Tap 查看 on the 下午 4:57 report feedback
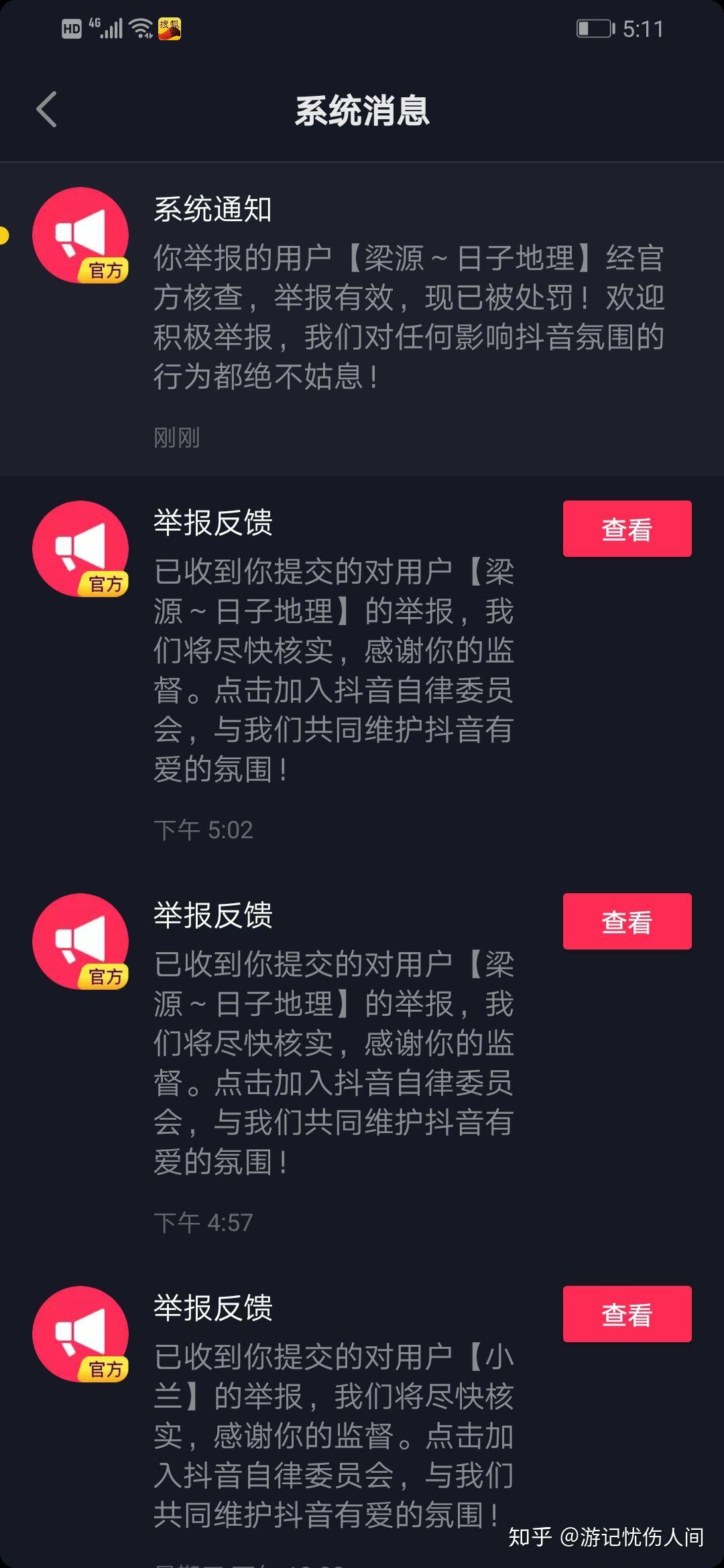The image size is (724, 1568). pyautogui.click(x=627, y=921)
